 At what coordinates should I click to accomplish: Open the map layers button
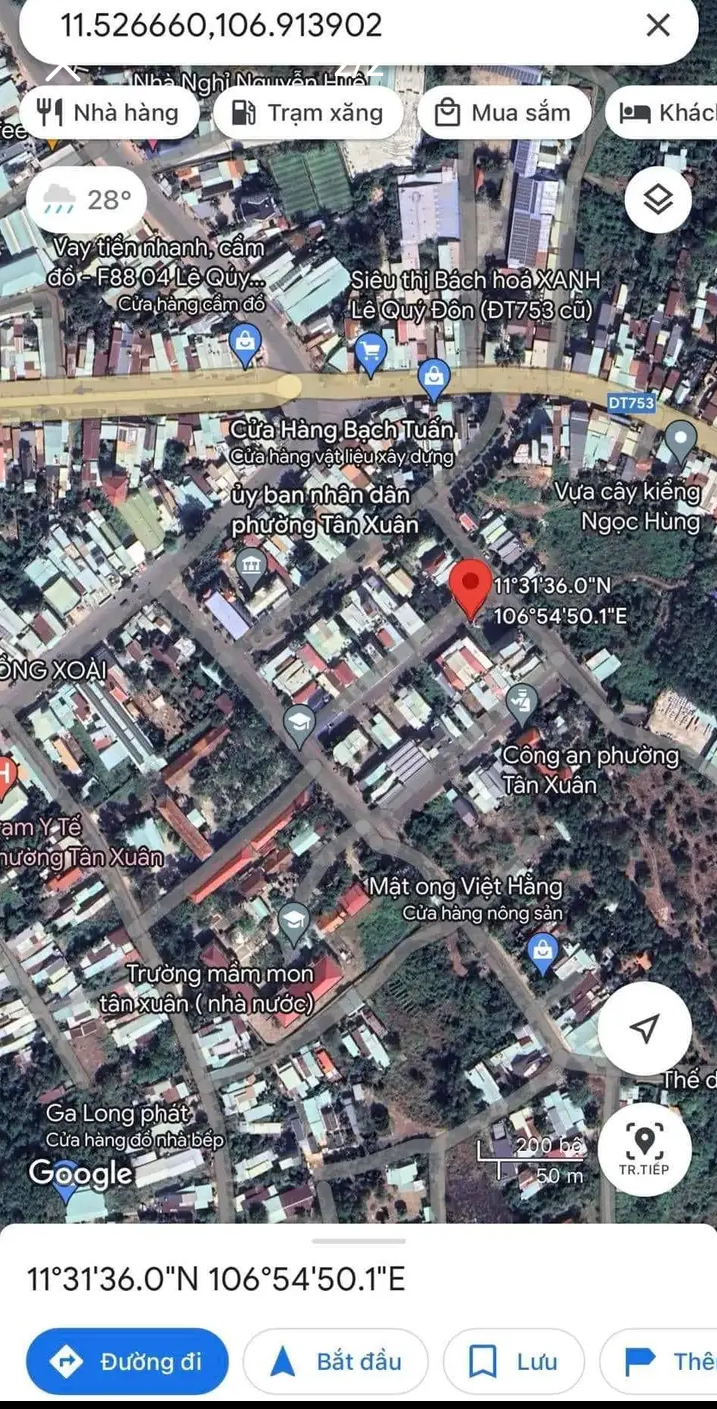point(658,200)
